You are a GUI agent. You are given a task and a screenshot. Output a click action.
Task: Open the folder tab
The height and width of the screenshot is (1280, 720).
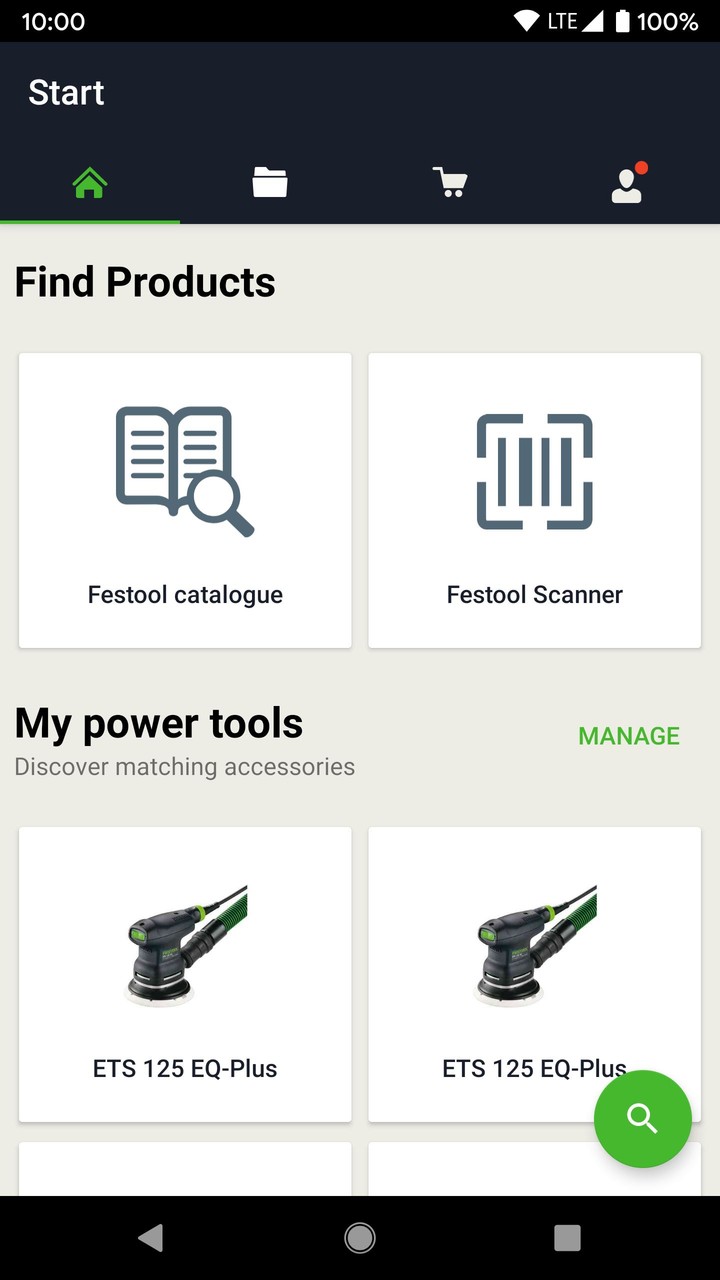270,184
